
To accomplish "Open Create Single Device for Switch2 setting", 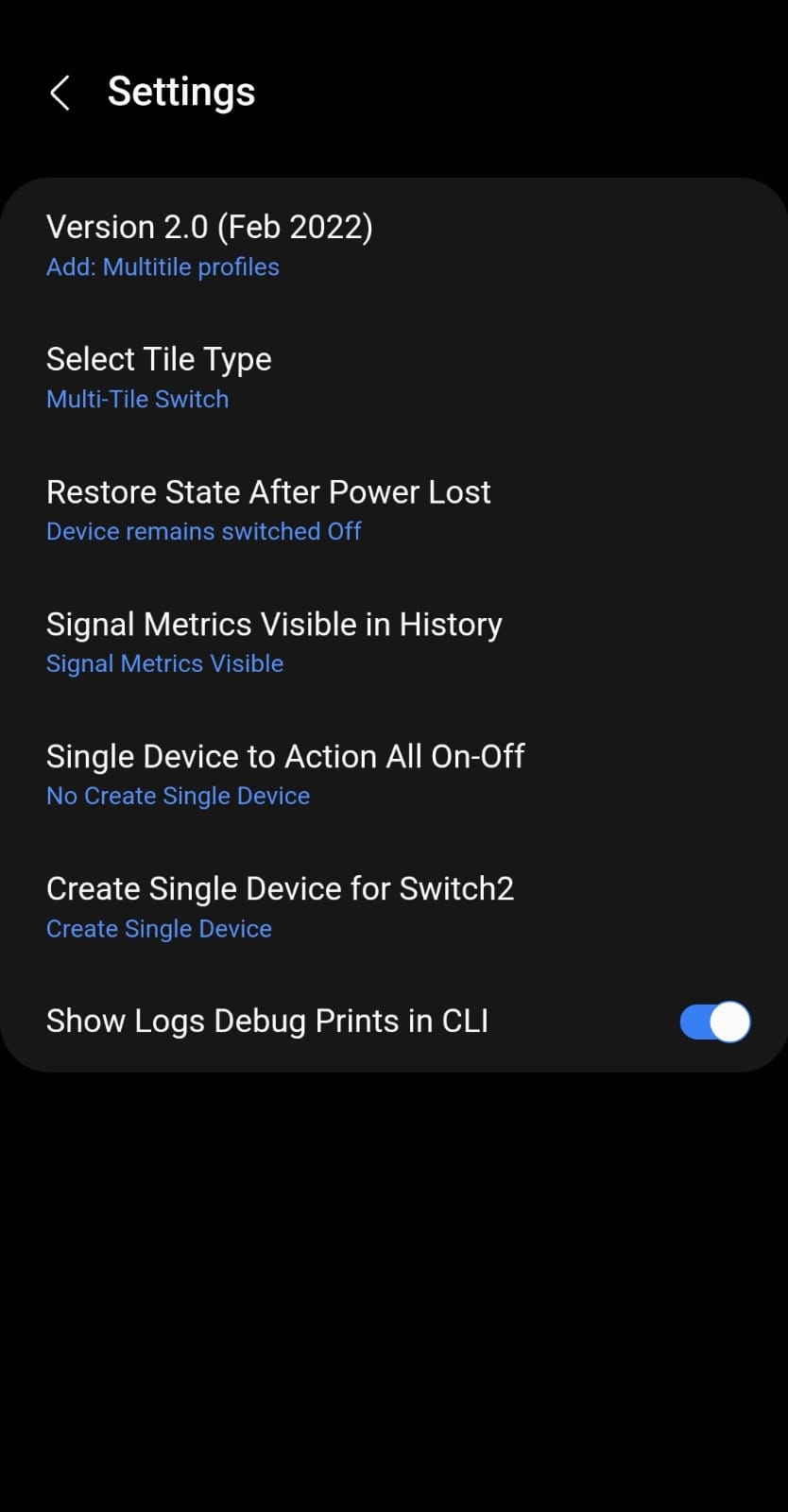I will point(280,888).
